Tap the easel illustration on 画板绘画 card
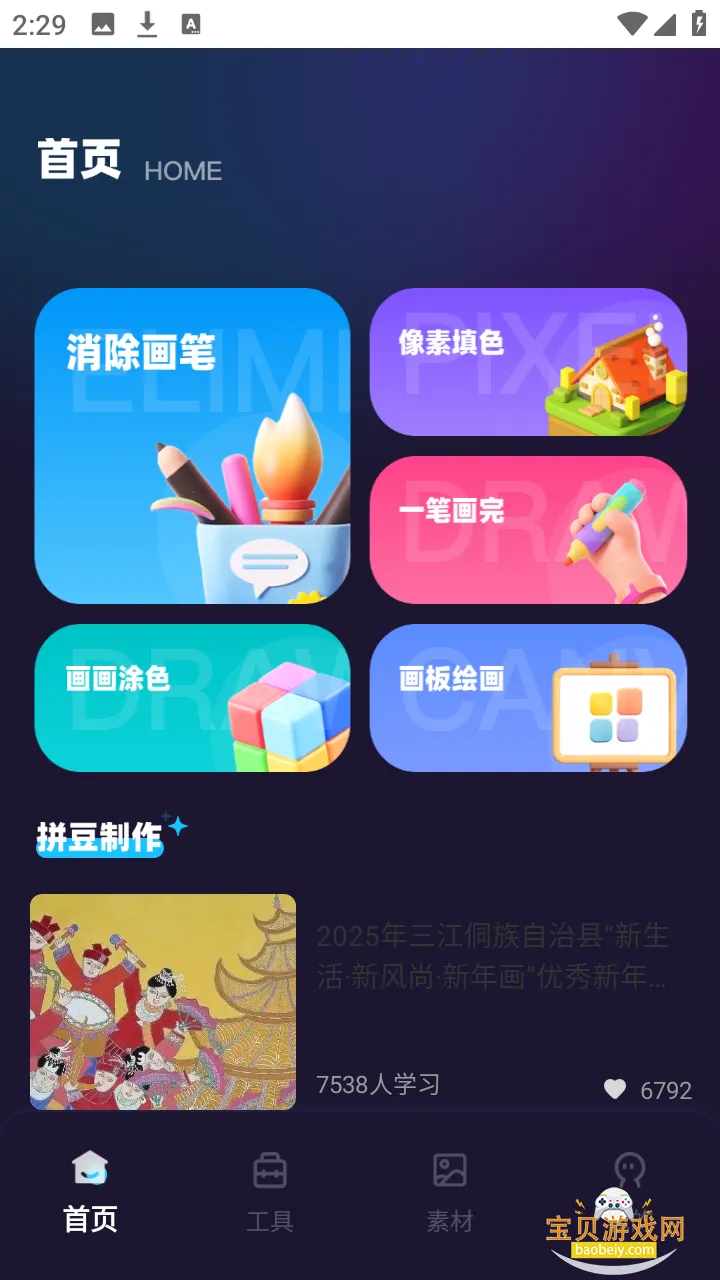The height and width of the screenshot is (1280, 720). 615,708
